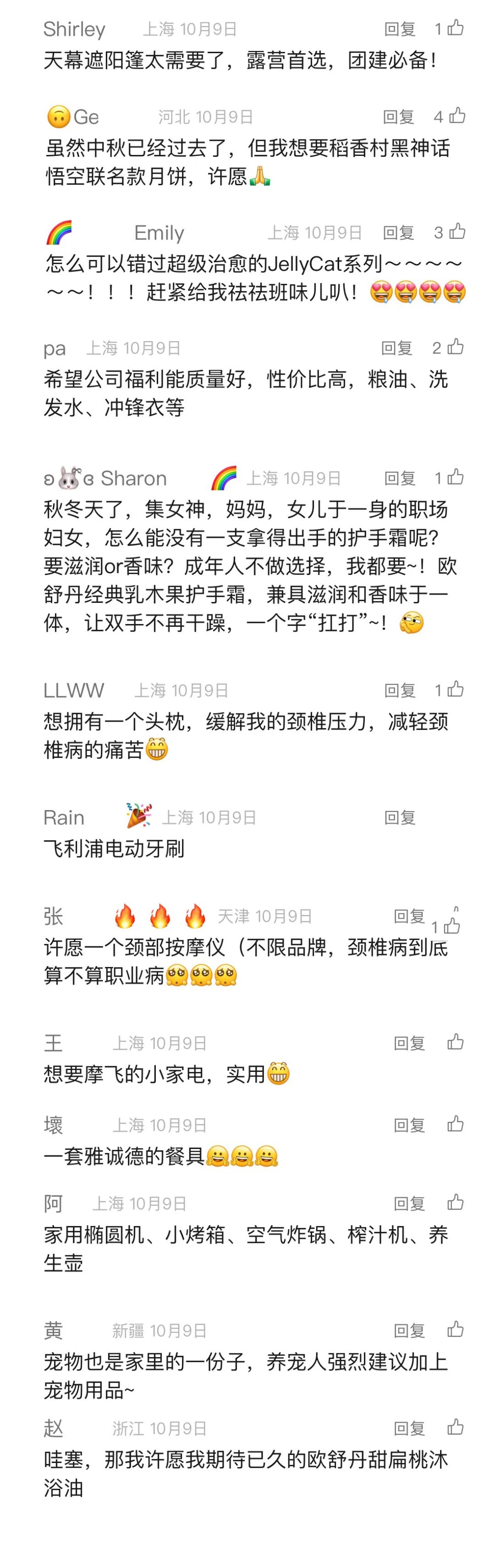The image size is (495, 1568).
Task: Like 赵's shower oil comment
Action: tap(456, 1427)
